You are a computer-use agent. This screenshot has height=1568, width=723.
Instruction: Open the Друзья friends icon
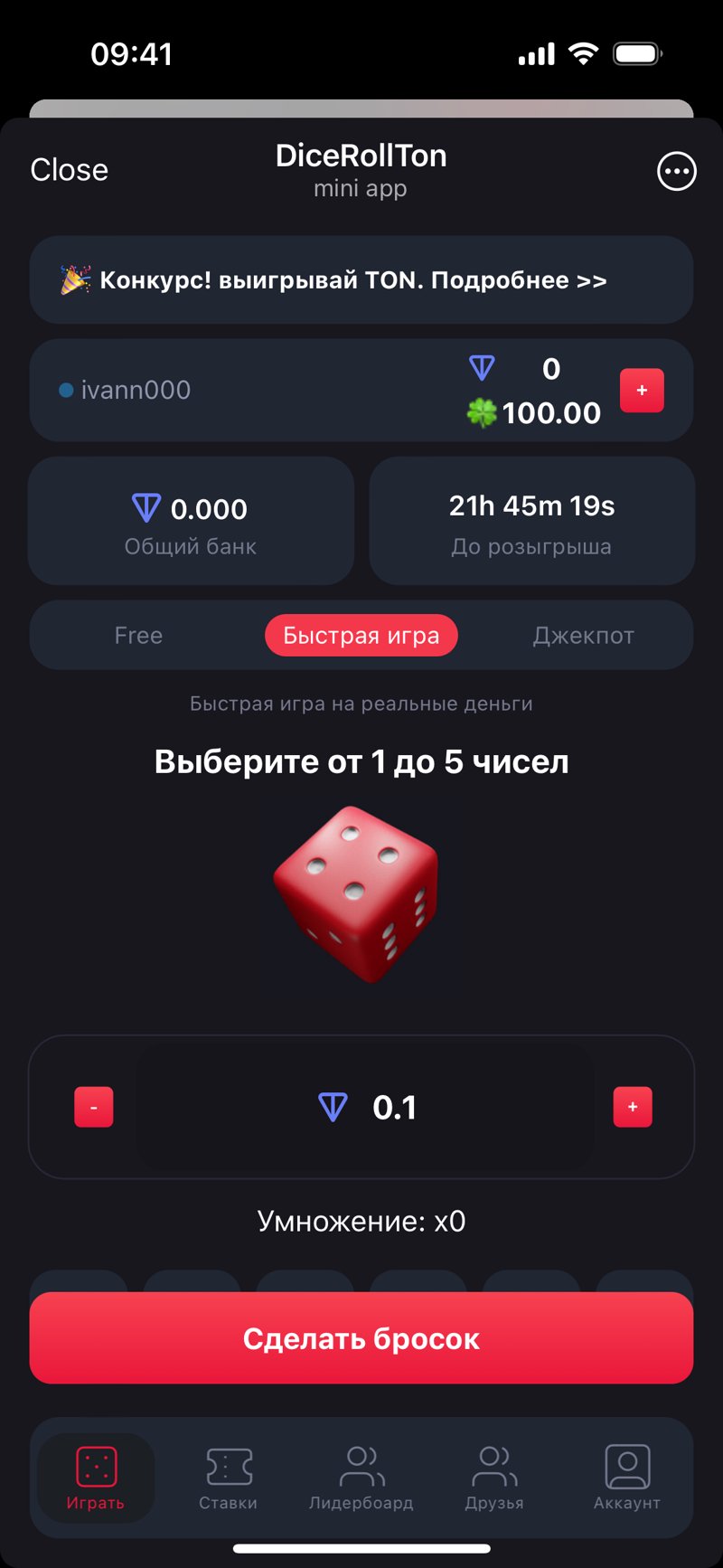(493, 1466)
